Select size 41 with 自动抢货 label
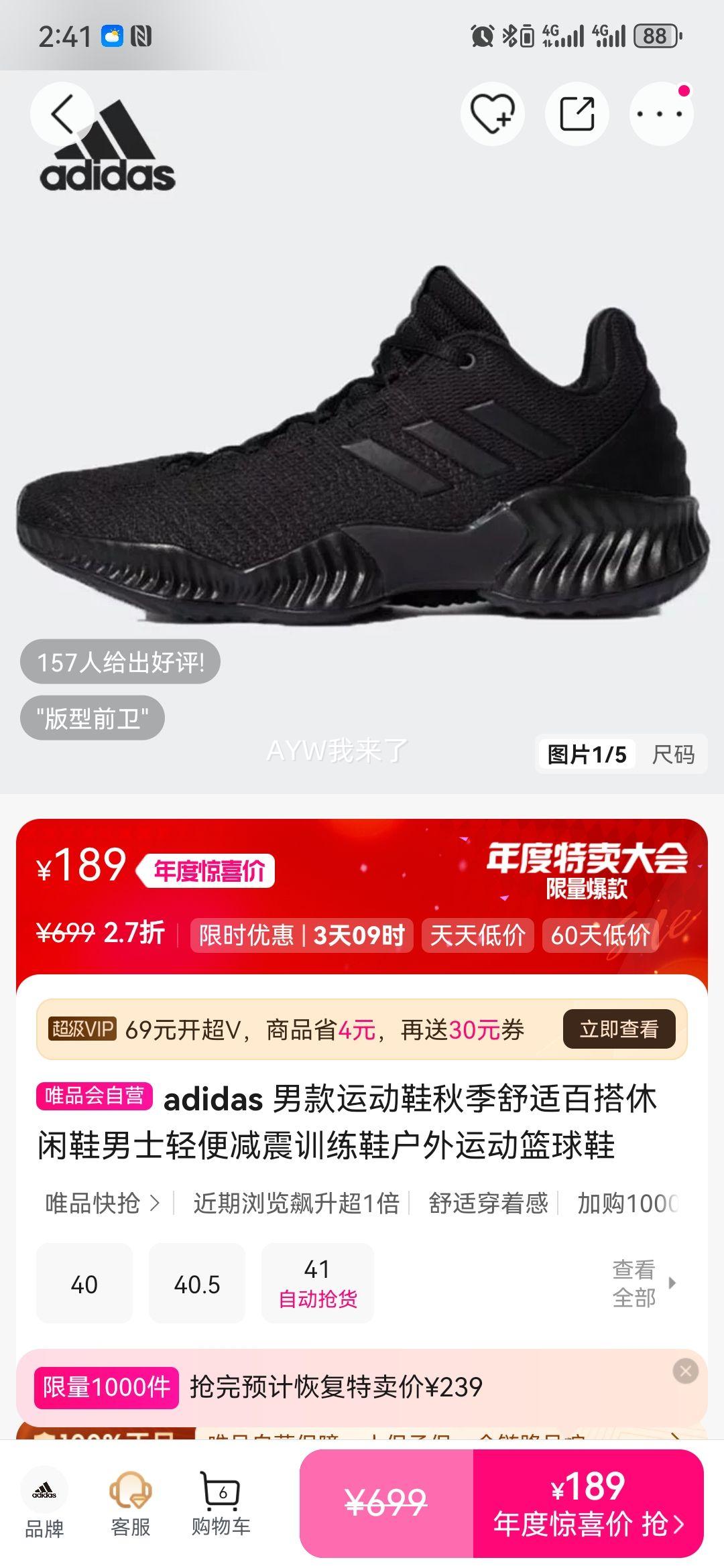Screen dimensions: 724x1568 [x=318, y=1283]
